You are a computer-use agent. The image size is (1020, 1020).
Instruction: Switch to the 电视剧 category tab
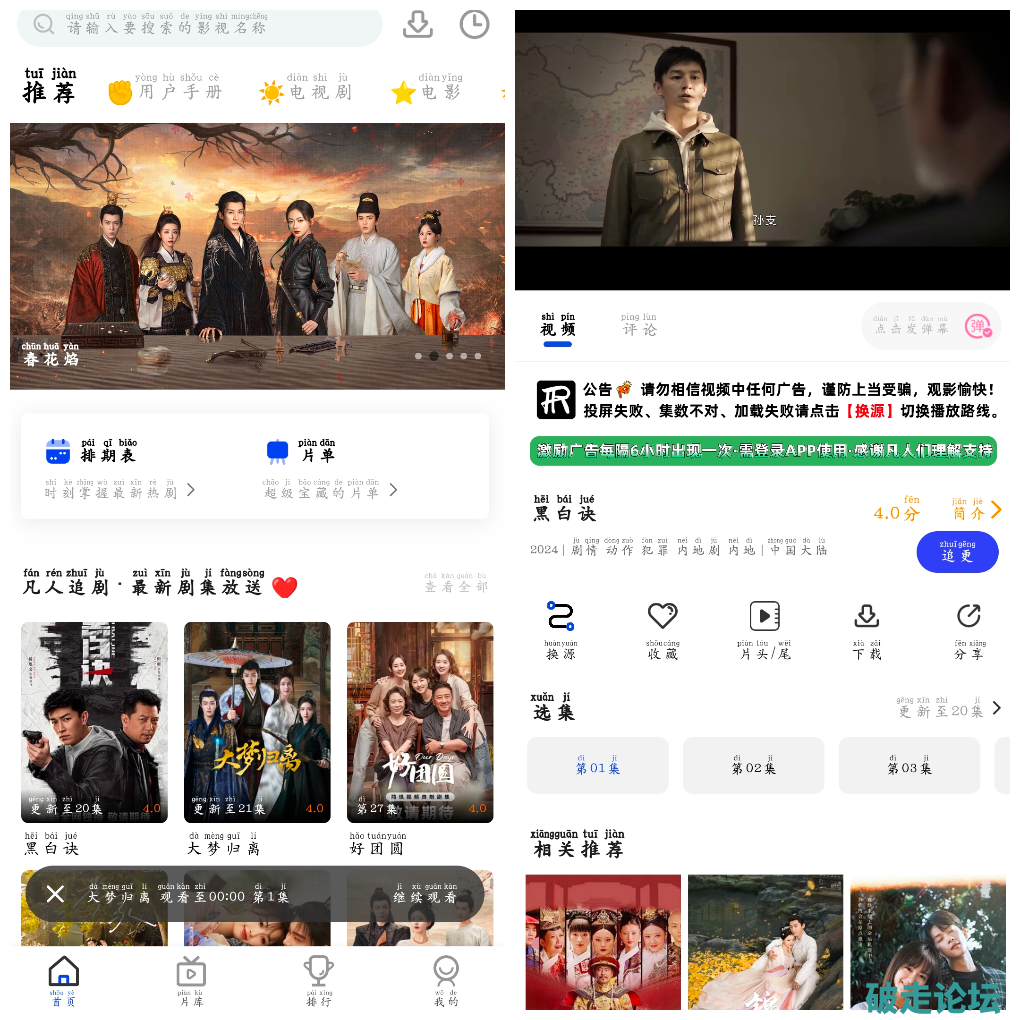pos(306,92)
